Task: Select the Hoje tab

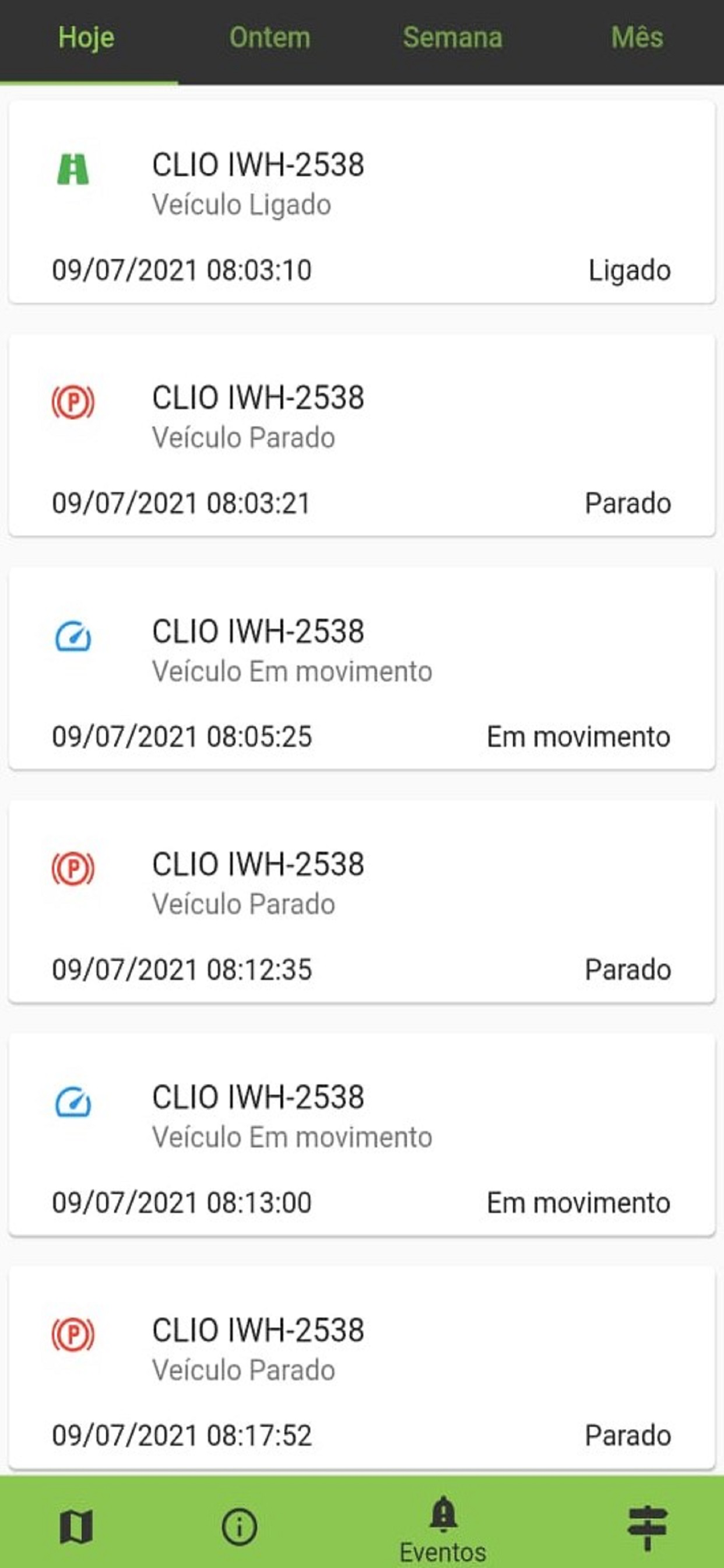Action: pyautogui.click(x=86, y=38)
